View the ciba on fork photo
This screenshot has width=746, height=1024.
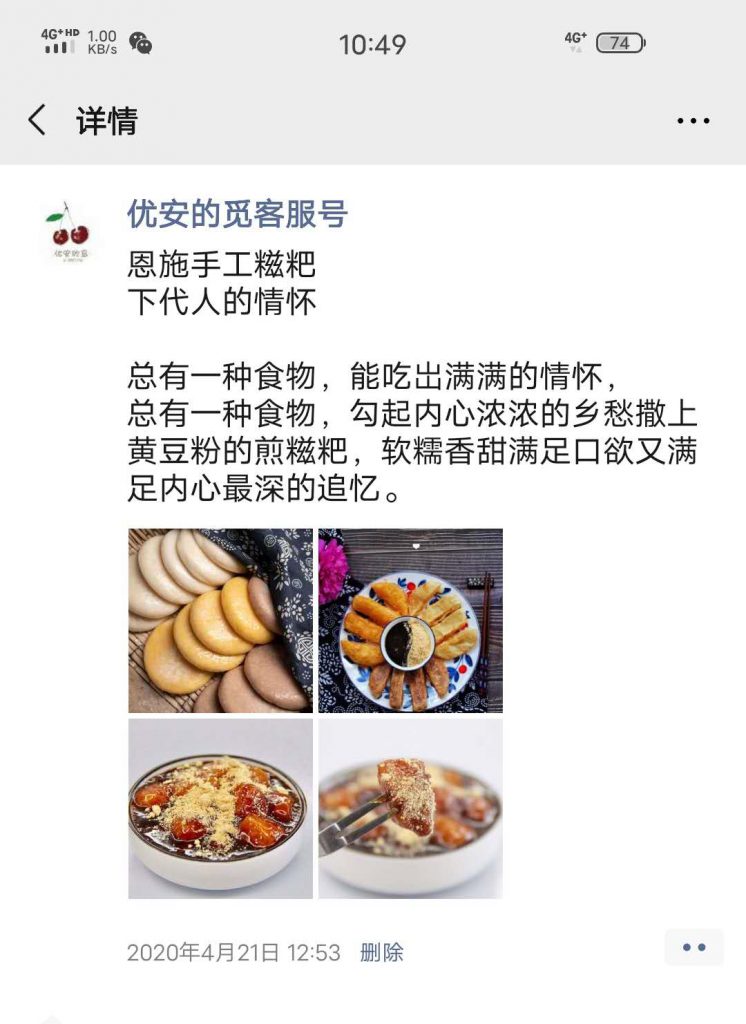pos(410,808)
